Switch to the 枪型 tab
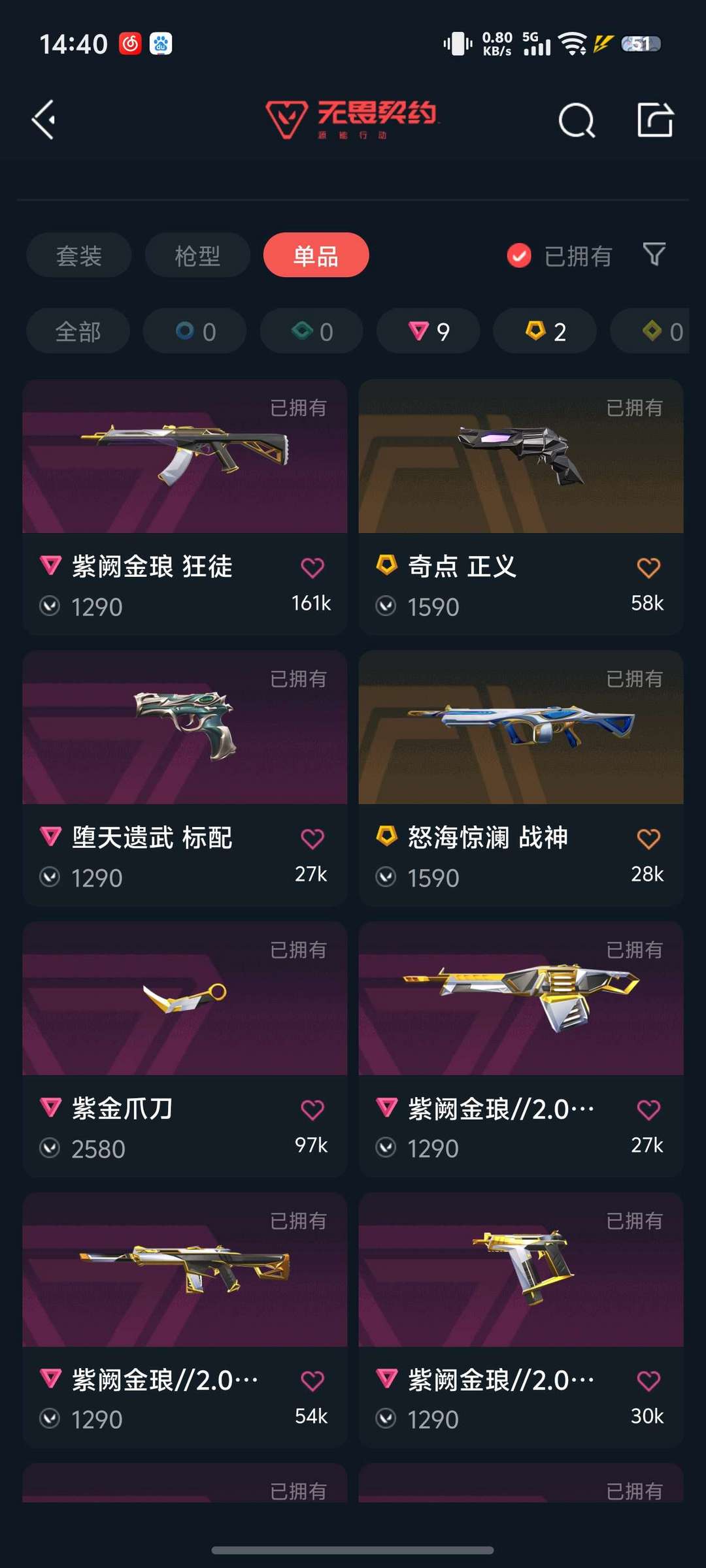This screenshot has height=1568, width=706. [197, 255]
